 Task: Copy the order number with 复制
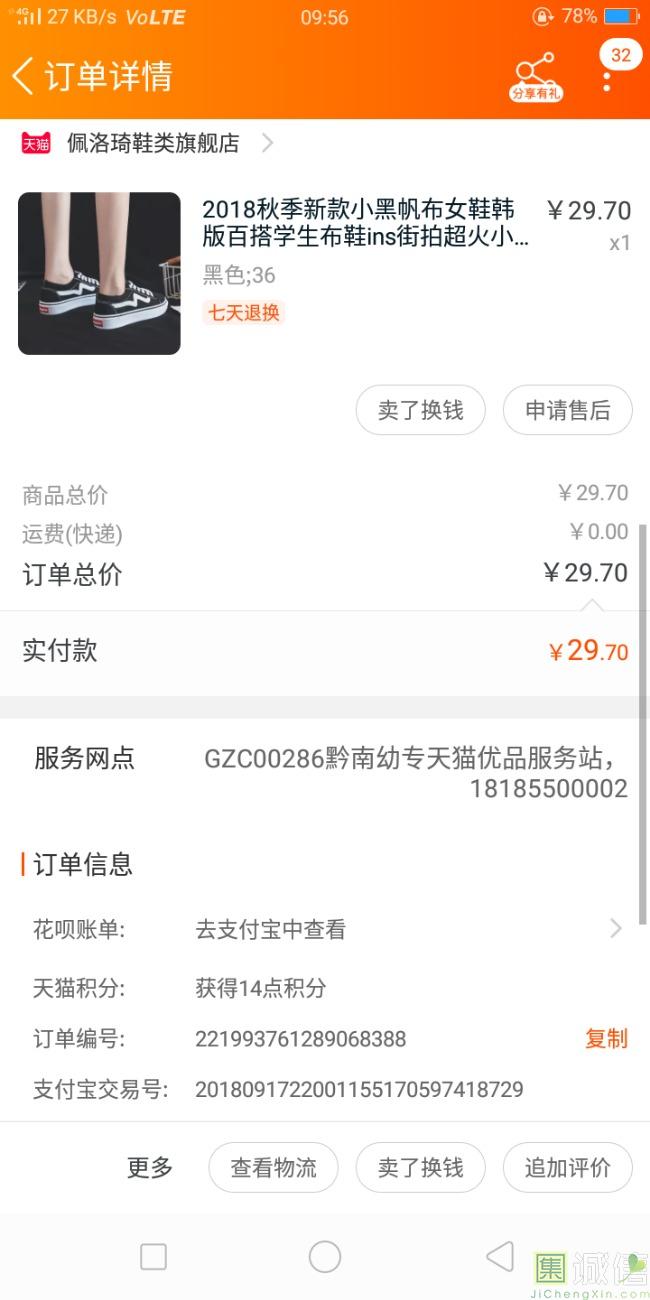point(606,1039)
